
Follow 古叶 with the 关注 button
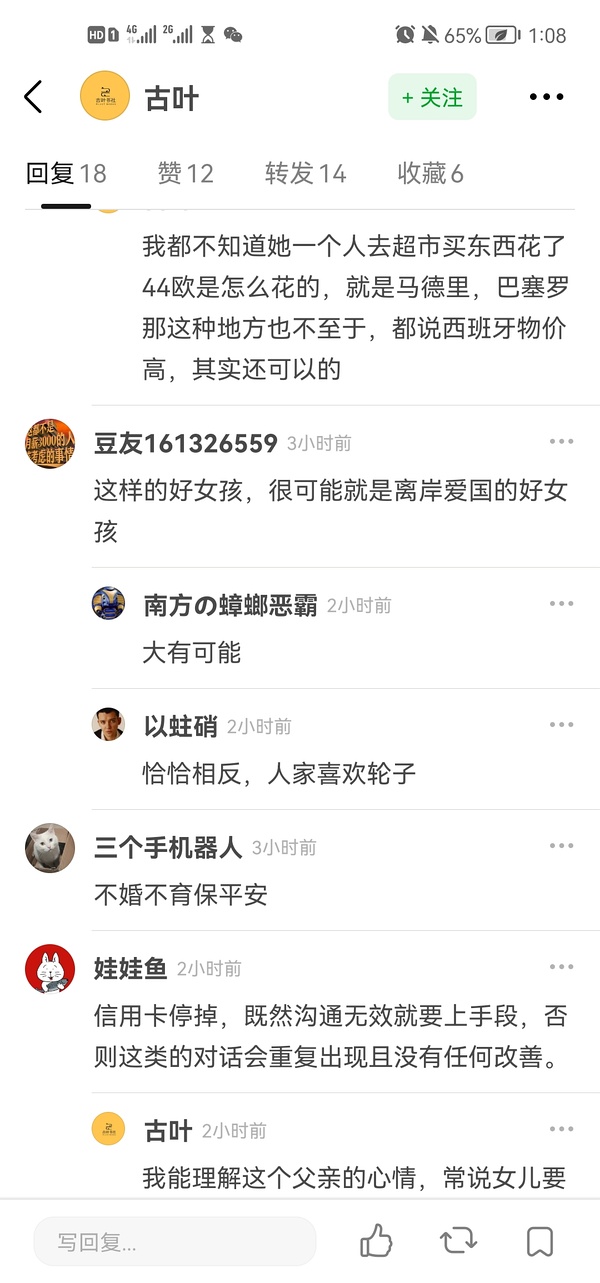[432, 97]
